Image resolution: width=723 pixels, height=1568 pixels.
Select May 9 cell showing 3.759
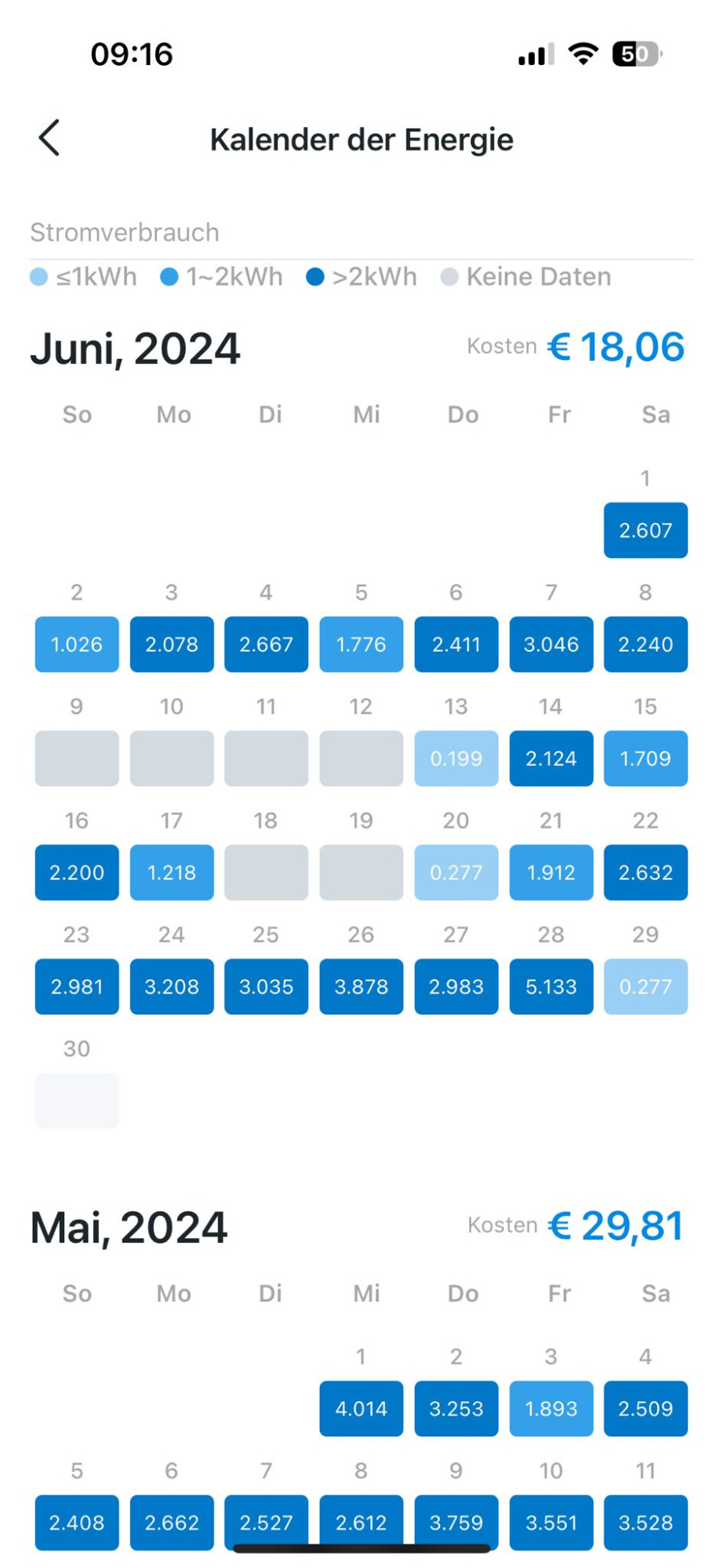pyautogui.click(x=456, y=1523)
